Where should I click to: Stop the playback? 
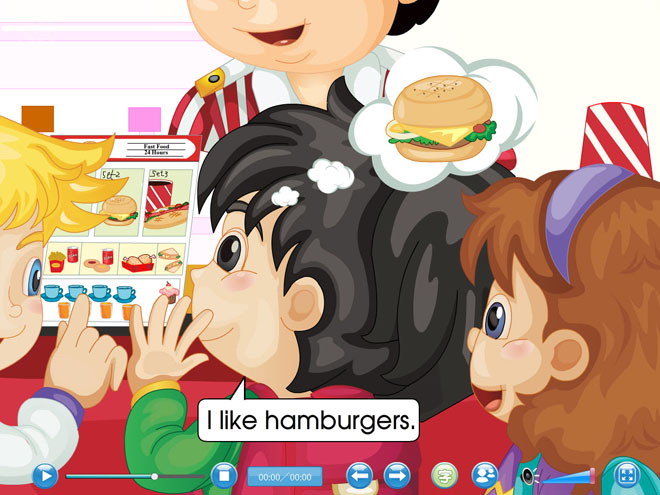[224, 476]
